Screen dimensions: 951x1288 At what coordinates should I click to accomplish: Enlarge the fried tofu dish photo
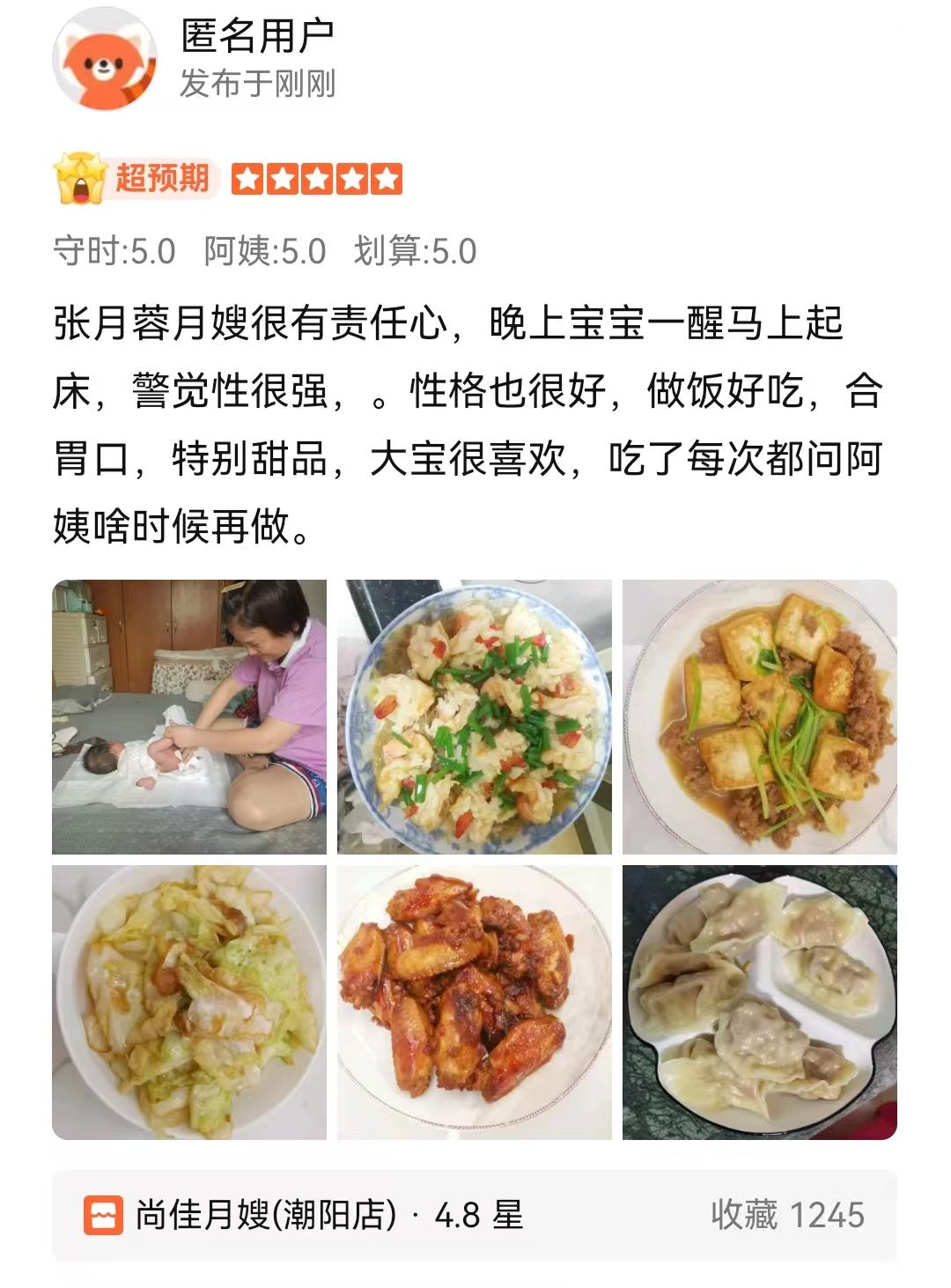[760, 716]
